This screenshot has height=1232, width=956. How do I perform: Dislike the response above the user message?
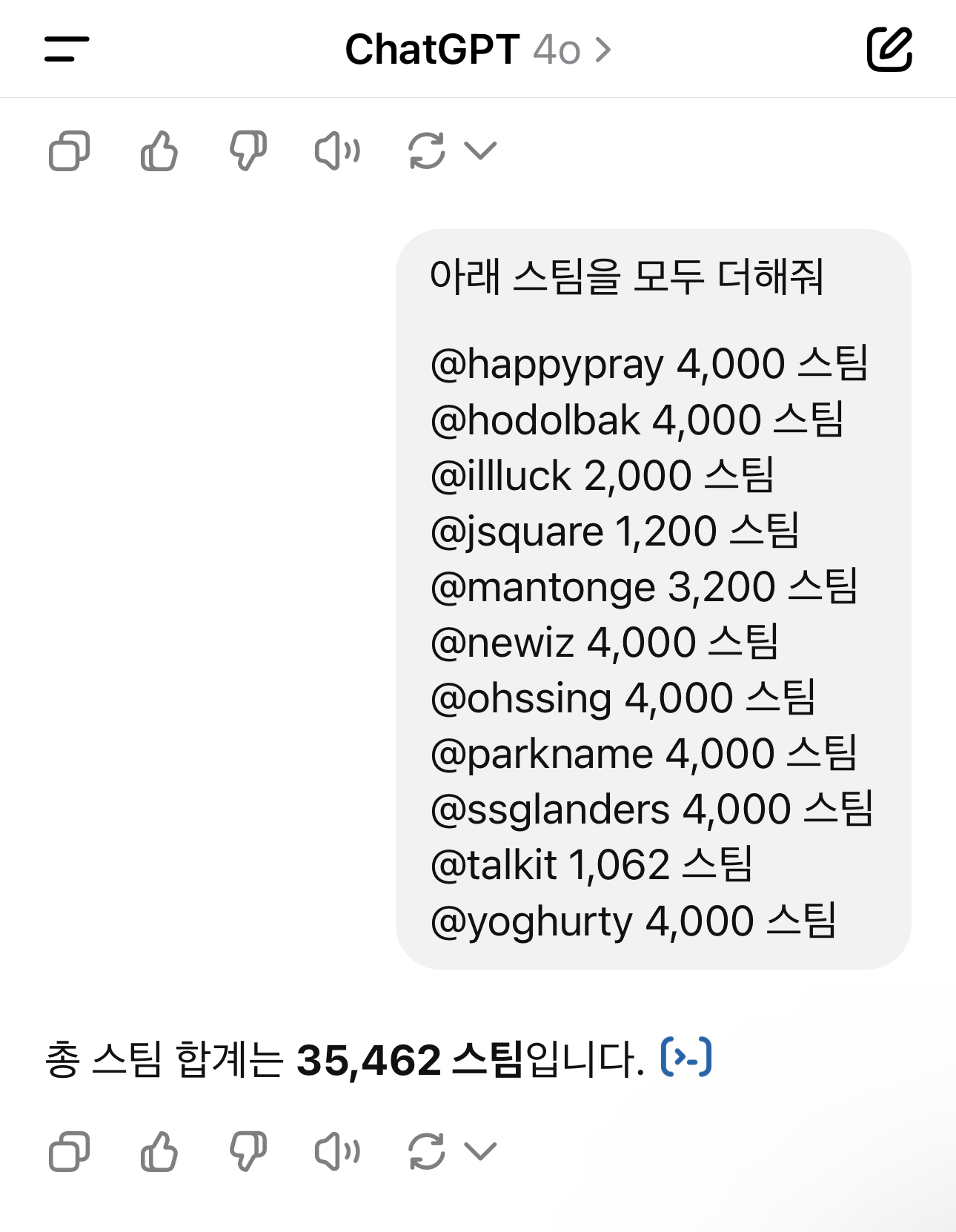[248, 151]
